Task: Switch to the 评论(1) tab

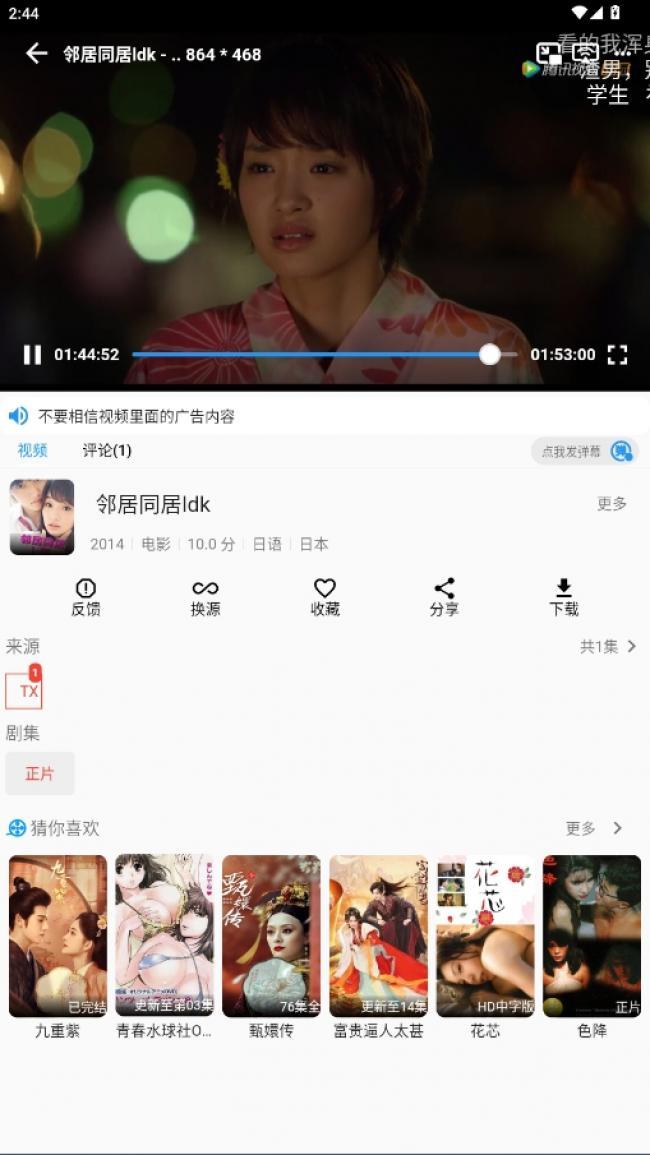Action: pyautogui.click(x=107, y=451)
